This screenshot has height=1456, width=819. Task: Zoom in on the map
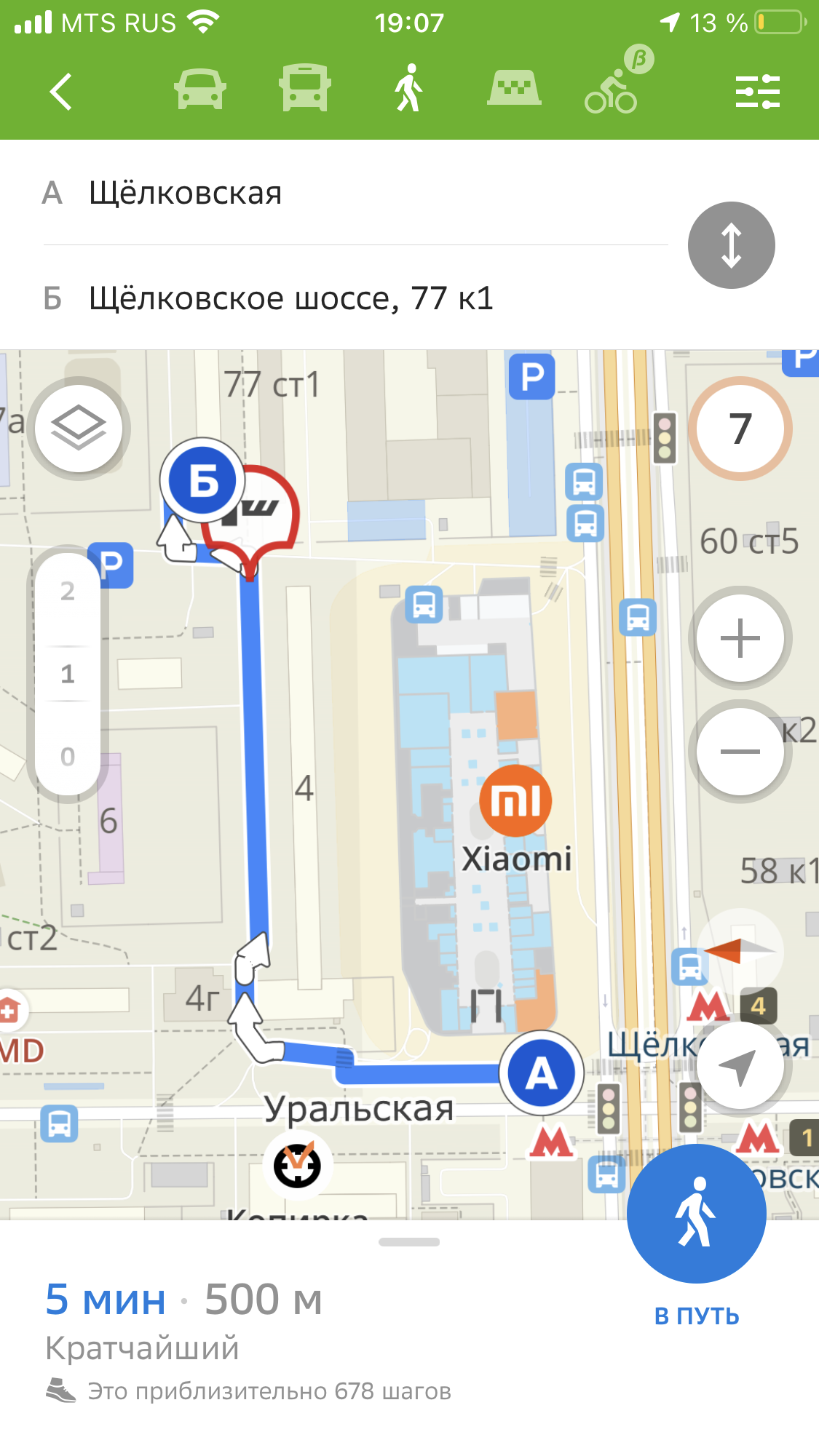click(740, 638)
